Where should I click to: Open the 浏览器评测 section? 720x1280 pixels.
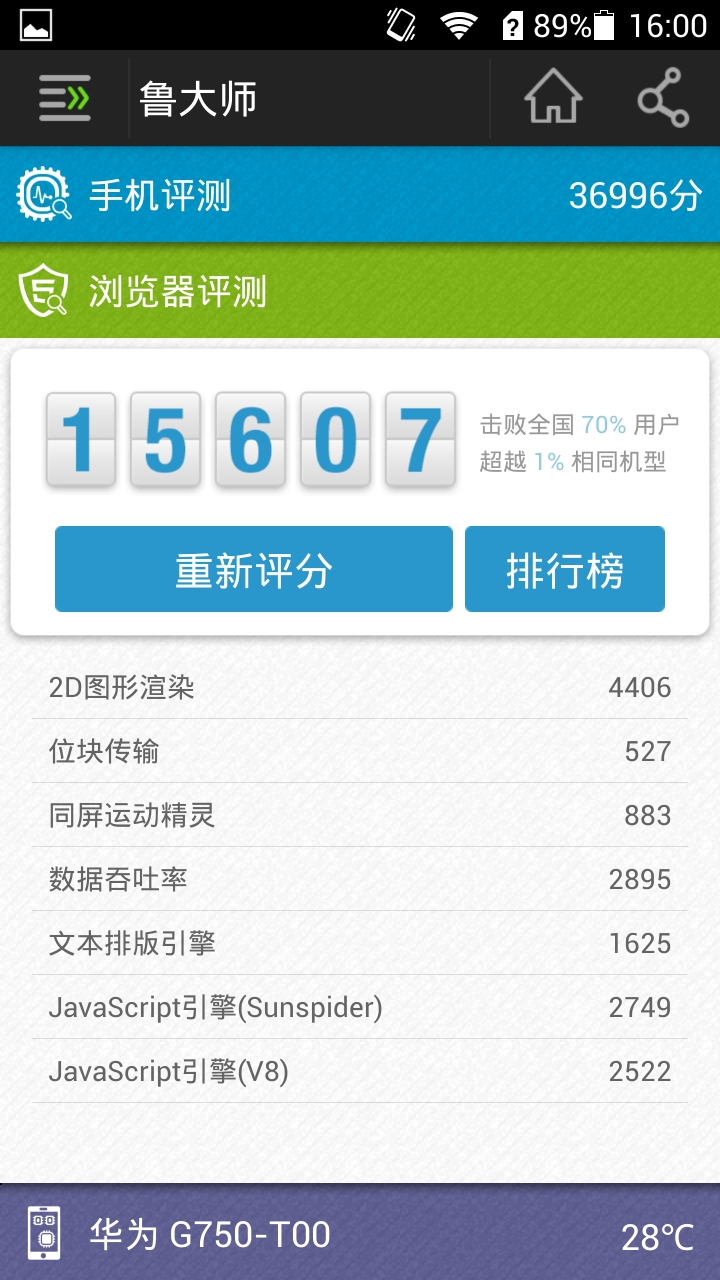point(360,291)
